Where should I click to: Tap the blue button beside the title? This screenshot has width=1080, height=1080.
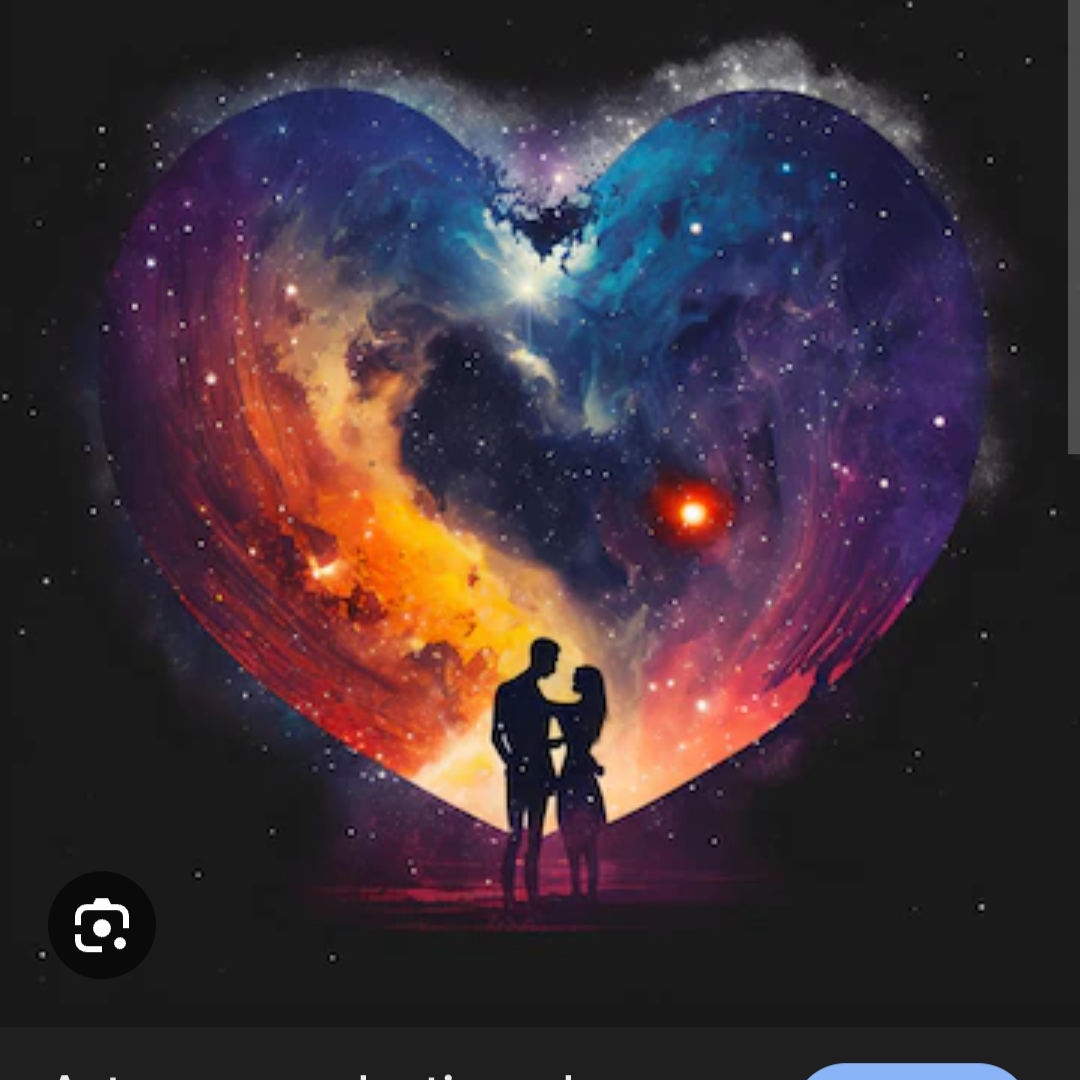pyautogui.click(x=912, y=1071)
